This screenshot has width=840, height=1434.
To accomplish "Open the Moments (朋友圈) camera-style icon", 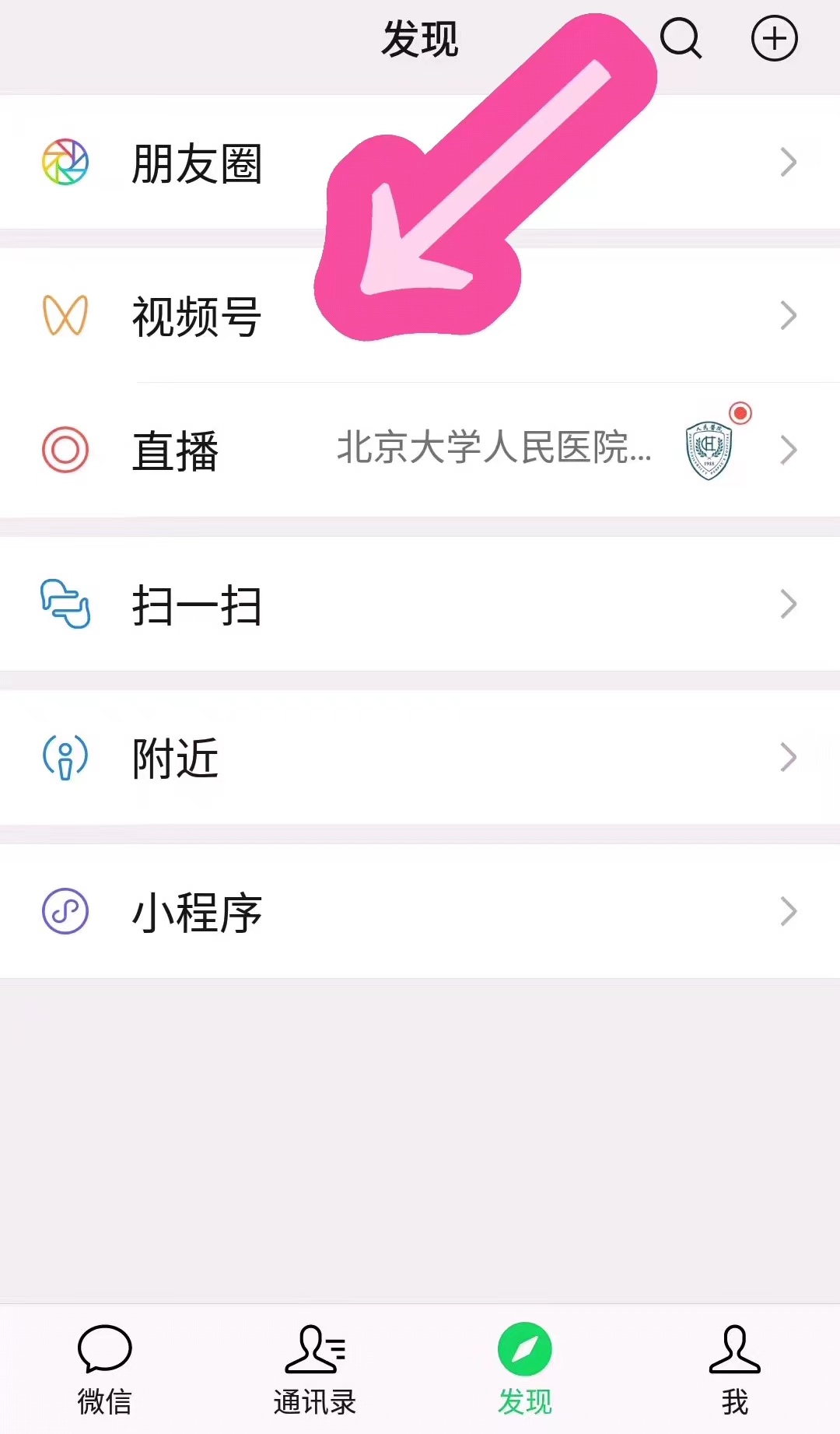I will point(67,162).
